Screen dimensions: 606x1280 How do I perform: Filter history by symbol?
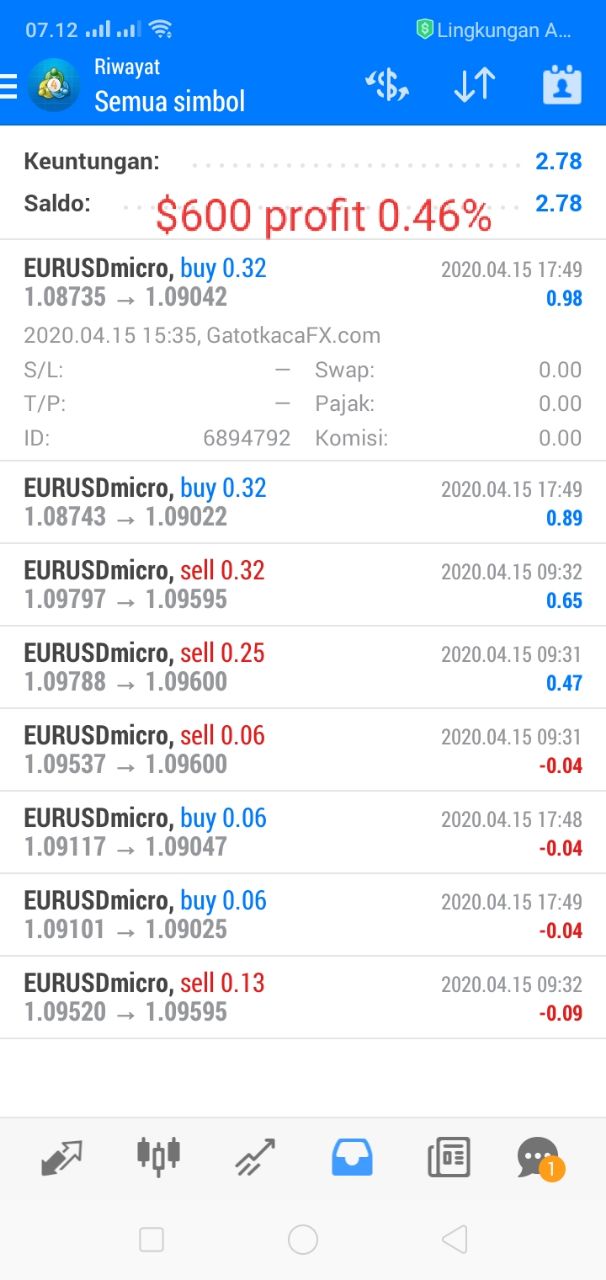pos(388,86)
